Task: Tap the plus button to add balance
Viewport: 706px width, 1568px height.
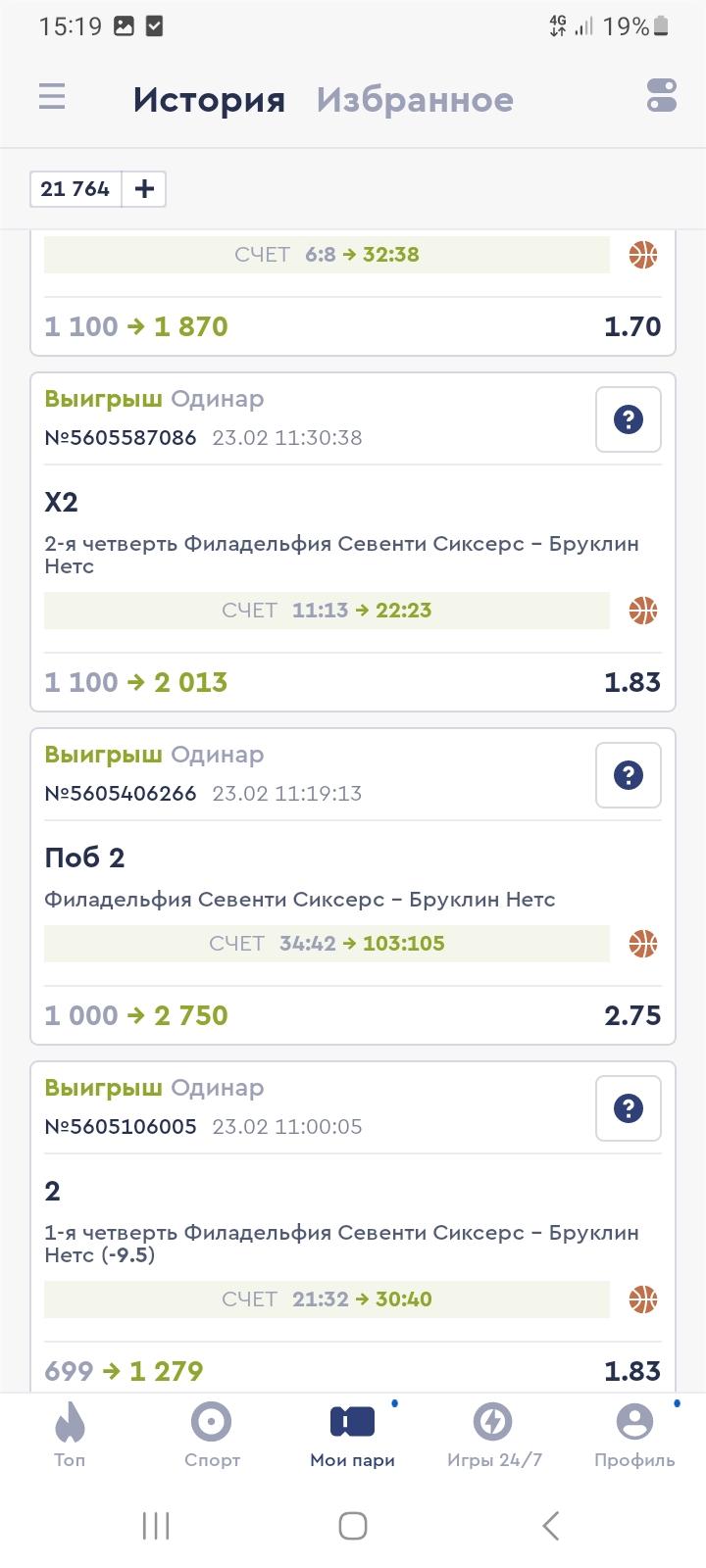Action: 144,188
